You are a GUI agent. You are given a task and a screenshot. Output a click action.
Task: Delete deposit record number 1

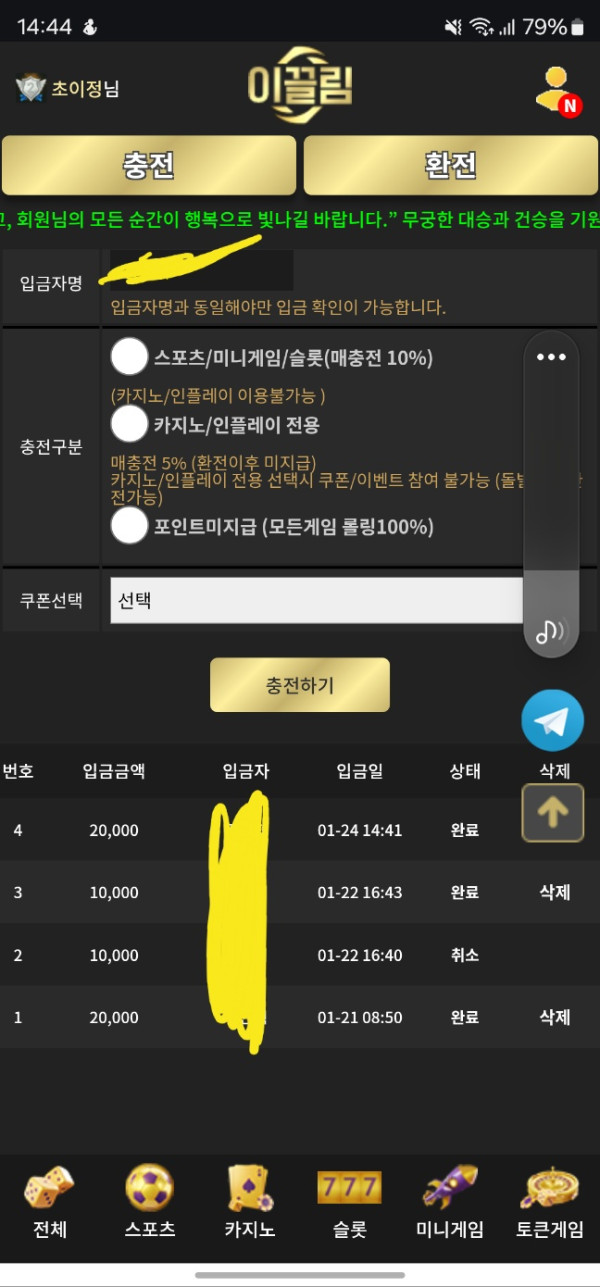click(x=554, y=1017)
